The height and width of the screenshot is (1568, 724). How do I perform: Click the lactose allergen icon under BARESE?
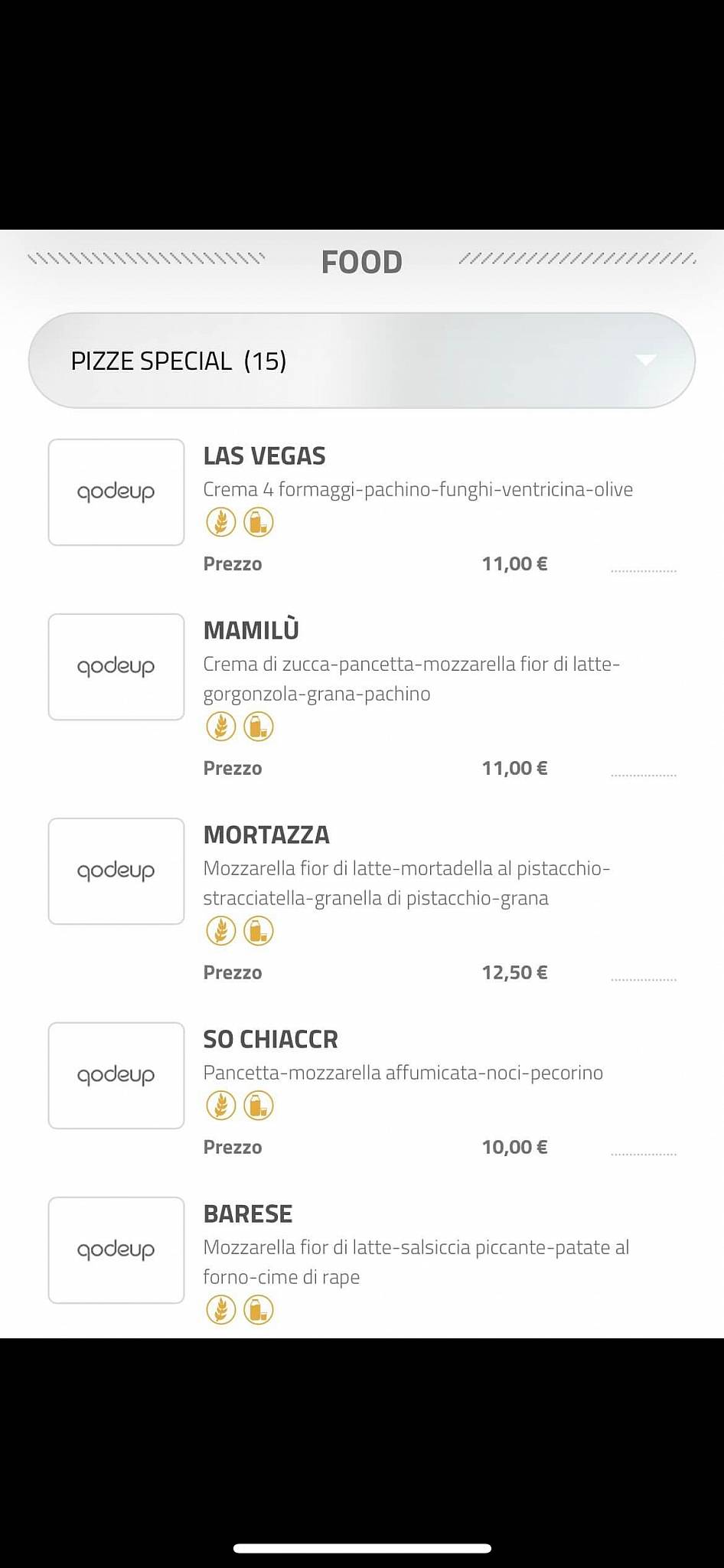258,1310
